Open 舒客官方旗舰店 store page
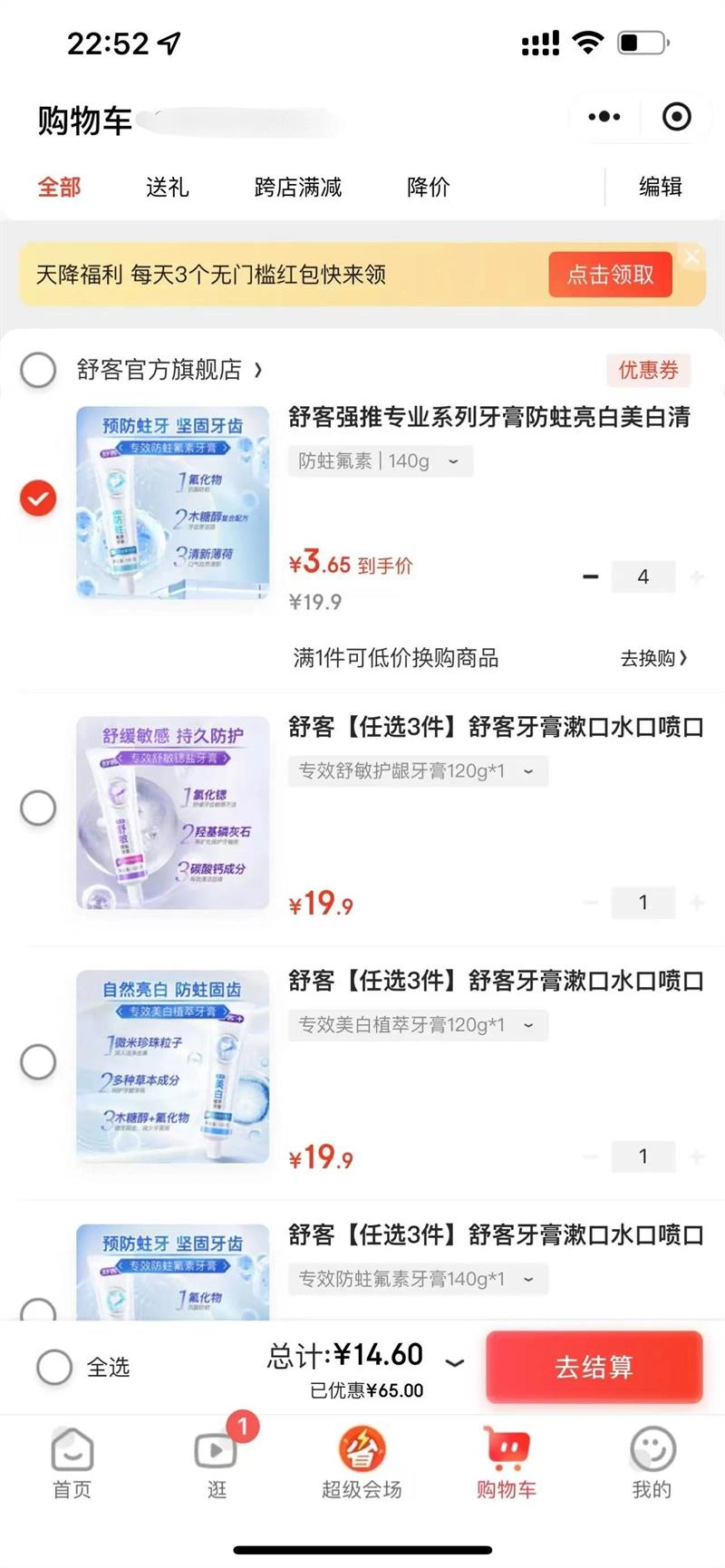The width and height of the screenshot is (725, 1568). (x=169, y=370)
